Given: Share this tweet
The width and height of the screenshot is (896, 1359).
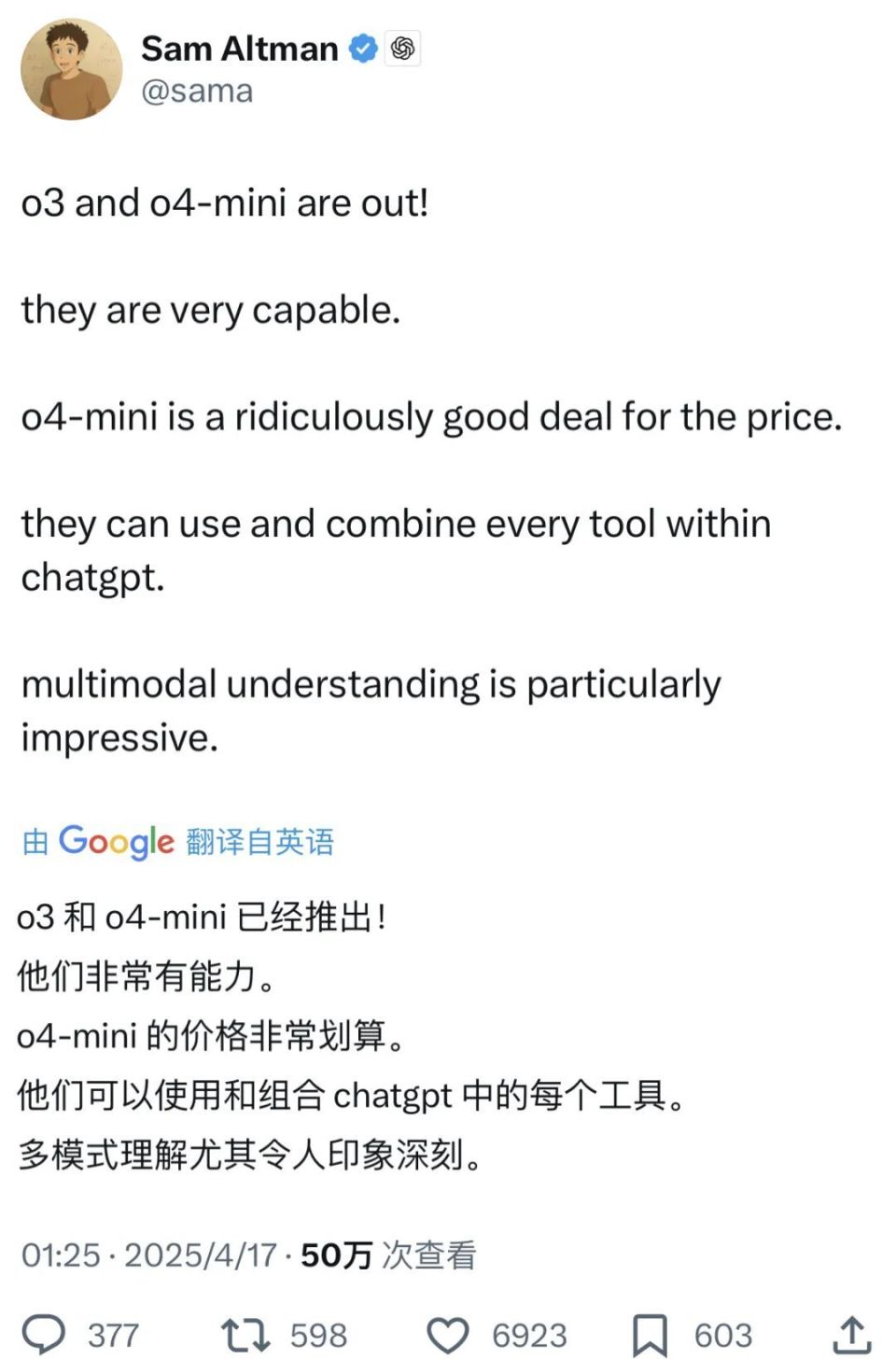Looking at the screenshot, I should (851, 1334).
